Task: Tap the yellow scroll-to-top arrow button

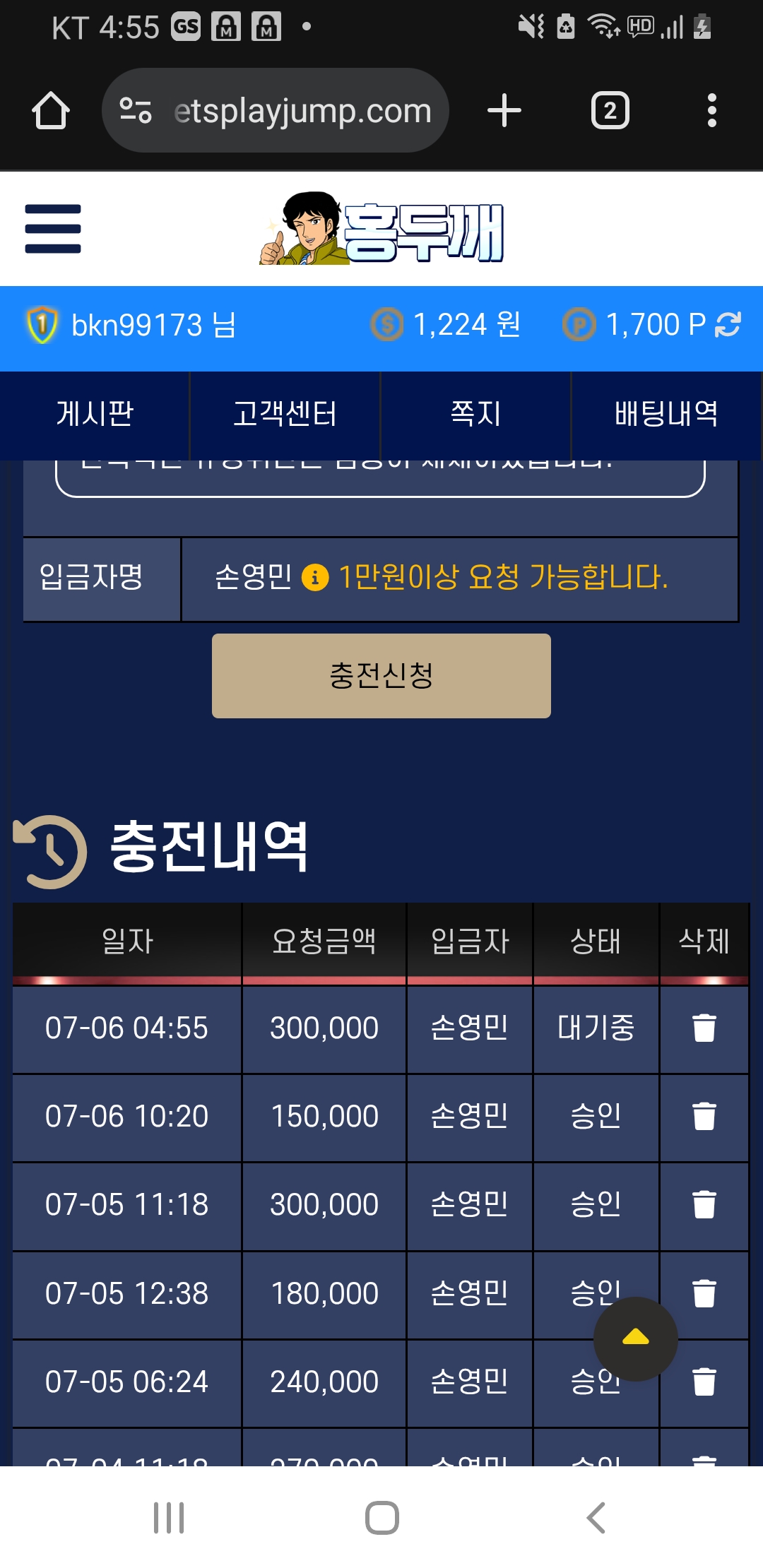Action: 635,1338
